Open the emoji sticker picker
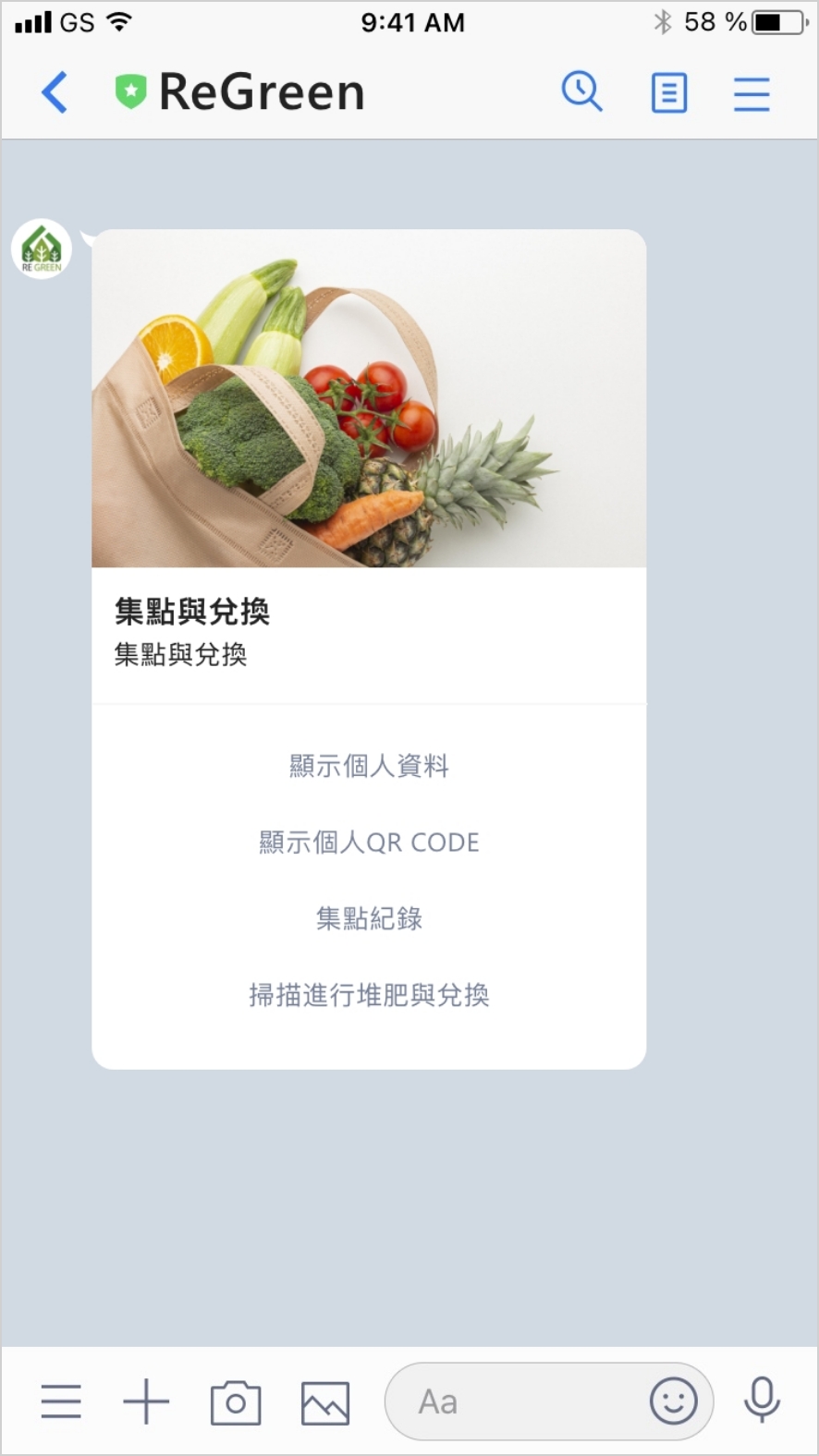The width and height of the screenshot is (819, 1456). tap(674, 1401)
